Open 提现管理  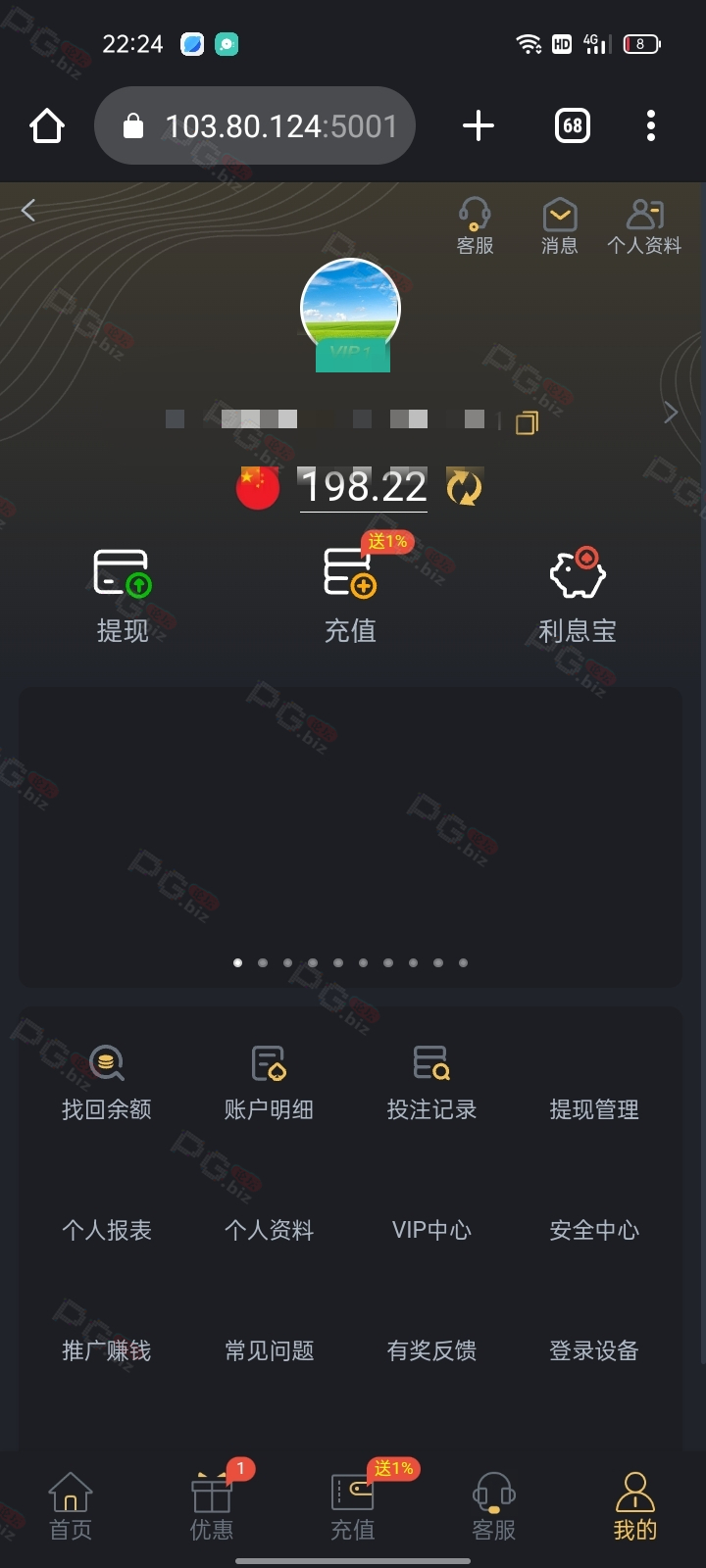click(594, 1108)
